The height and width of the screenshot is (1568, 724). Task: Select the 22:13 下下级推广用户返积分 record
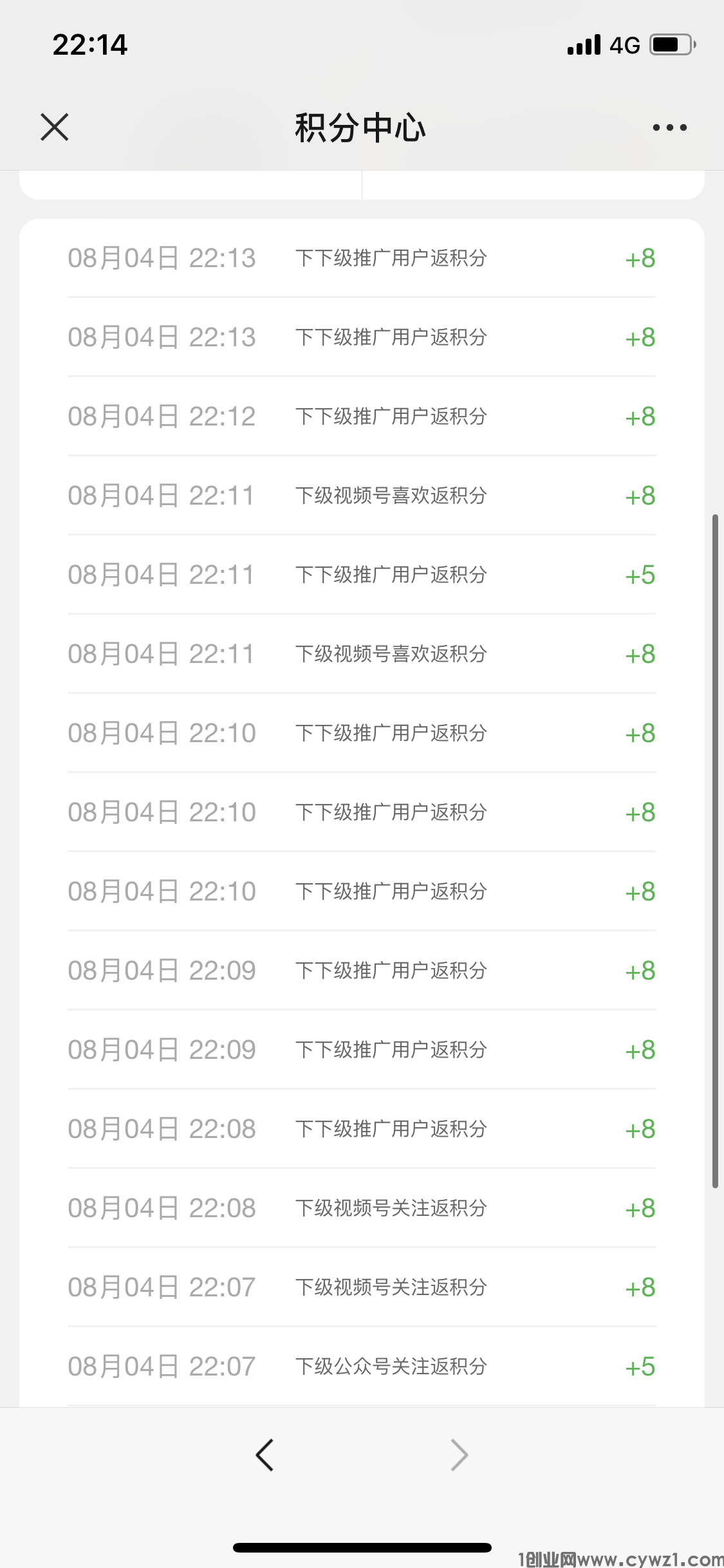click(360, 258)
